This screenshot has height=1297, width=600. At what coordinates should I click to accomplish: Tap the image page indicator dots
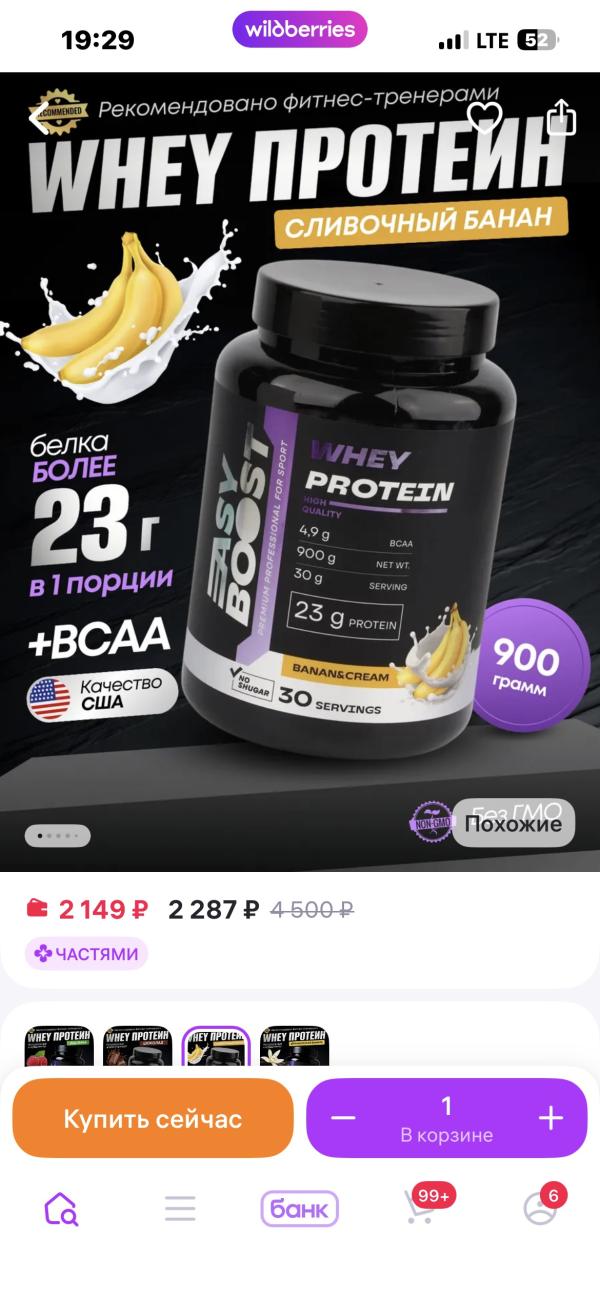(57, 835)
